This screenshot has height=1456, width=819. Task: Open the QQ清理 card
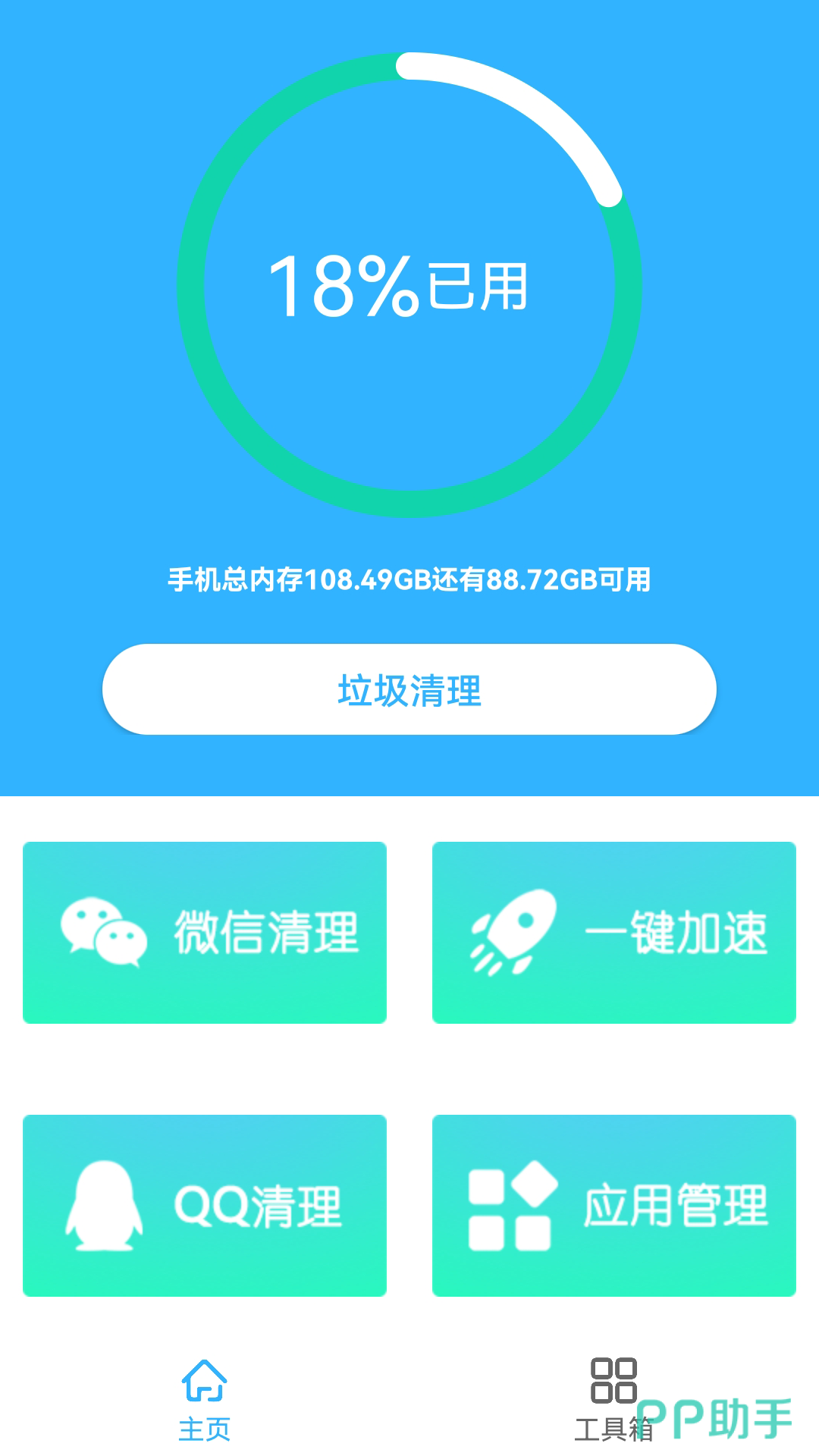tap(205, 1205)
